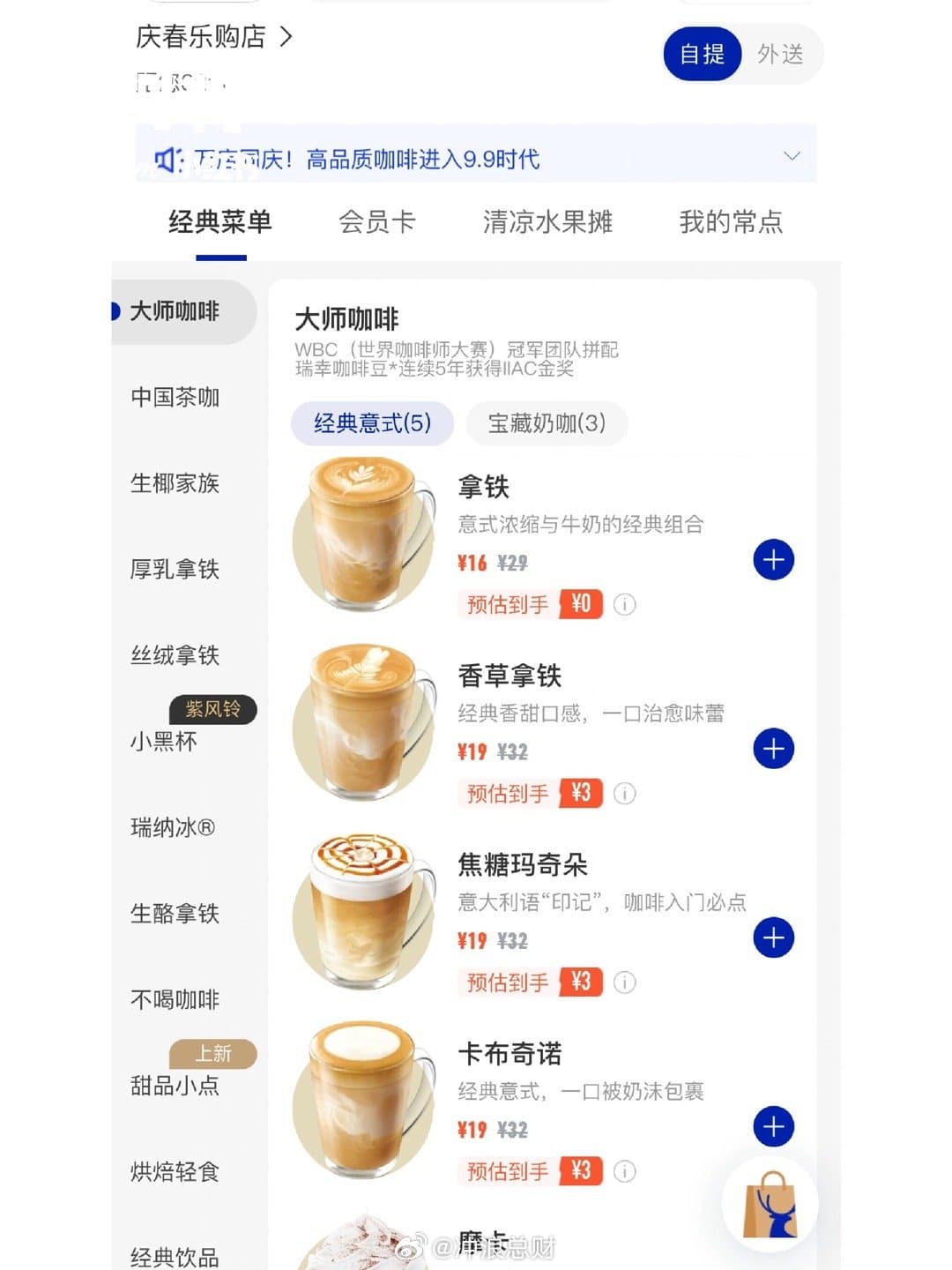Screen dimensions: 952x1270
Task: Open 庆春乐购店 store selector
Action: pyautogui.click(x=213, y=37)
